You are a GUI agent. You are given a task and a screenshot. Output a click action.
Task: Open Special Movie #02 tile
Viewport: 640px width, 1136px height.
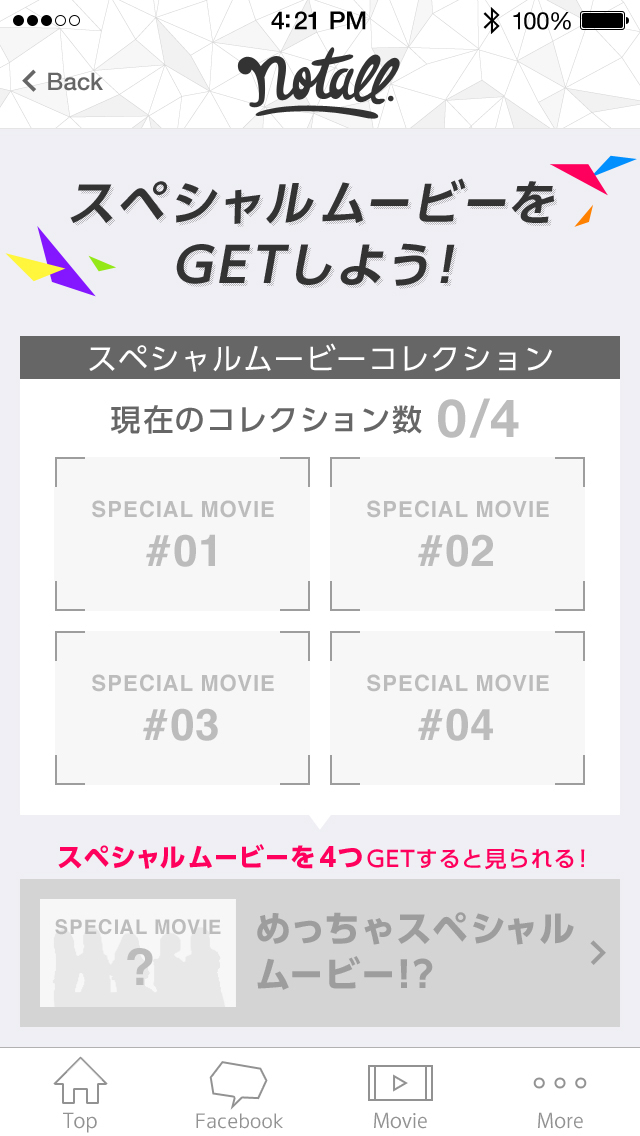(x=457, y=534)
